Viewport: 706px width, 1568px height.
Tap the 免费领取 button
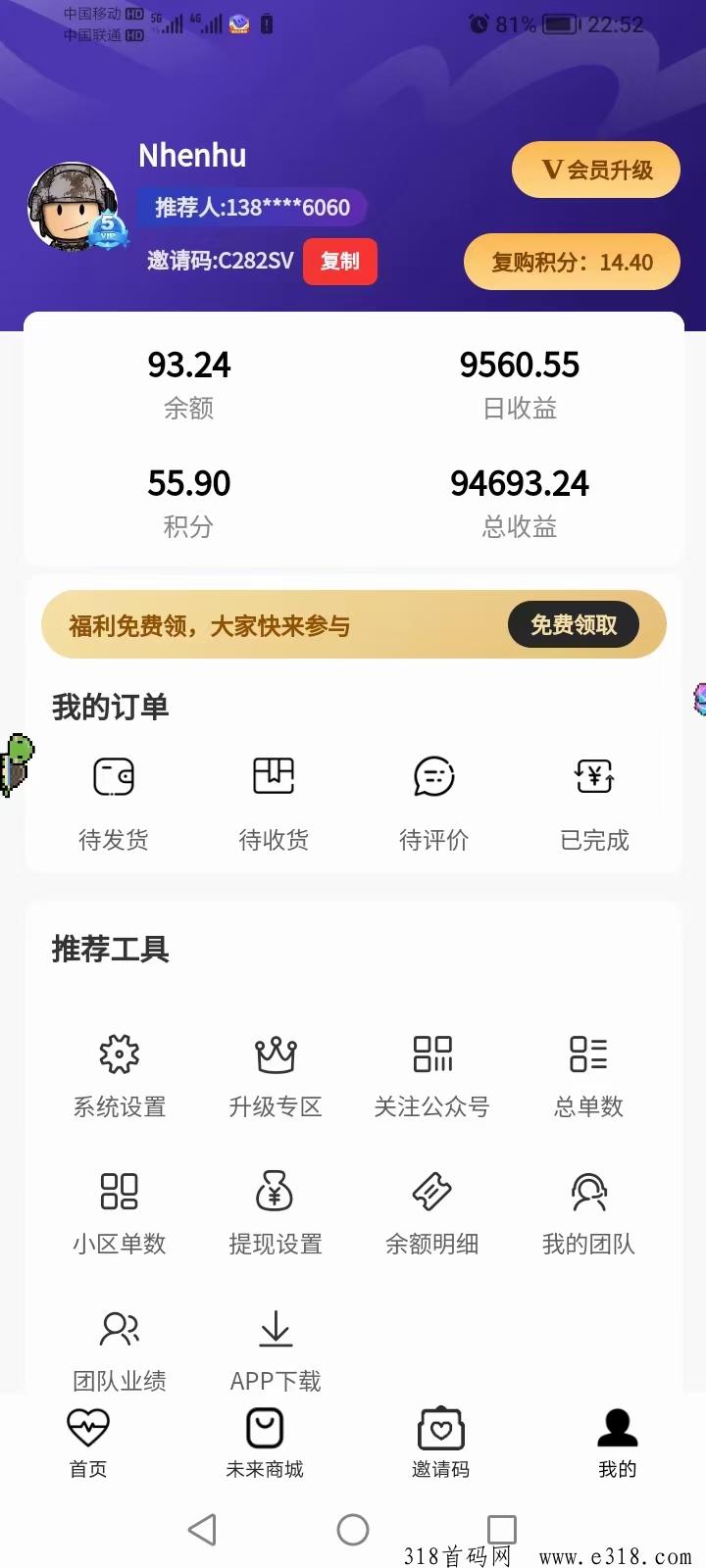(x=574, y=624)
